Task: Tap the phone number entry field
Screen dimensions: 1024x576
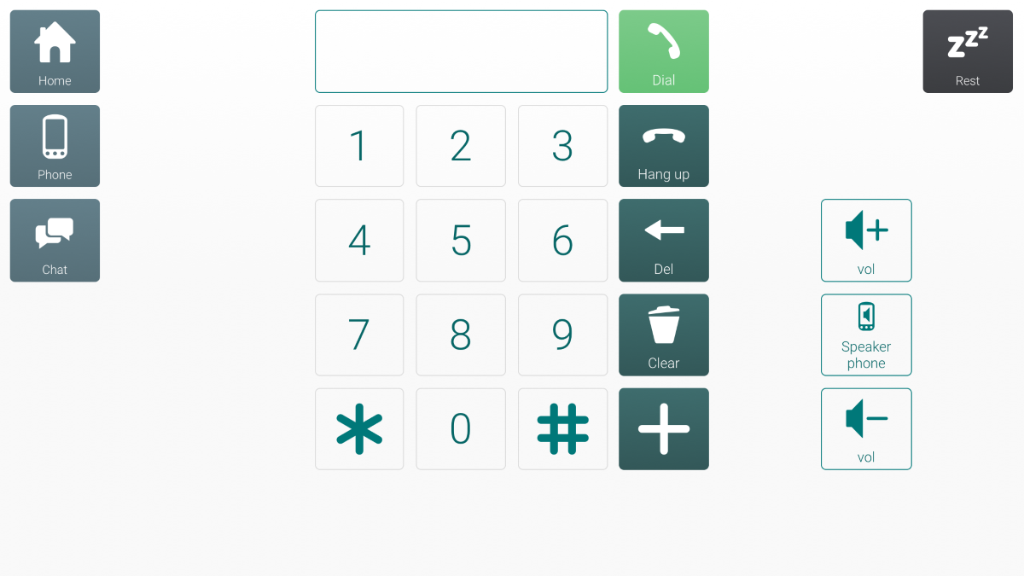Action: point(461,51)
